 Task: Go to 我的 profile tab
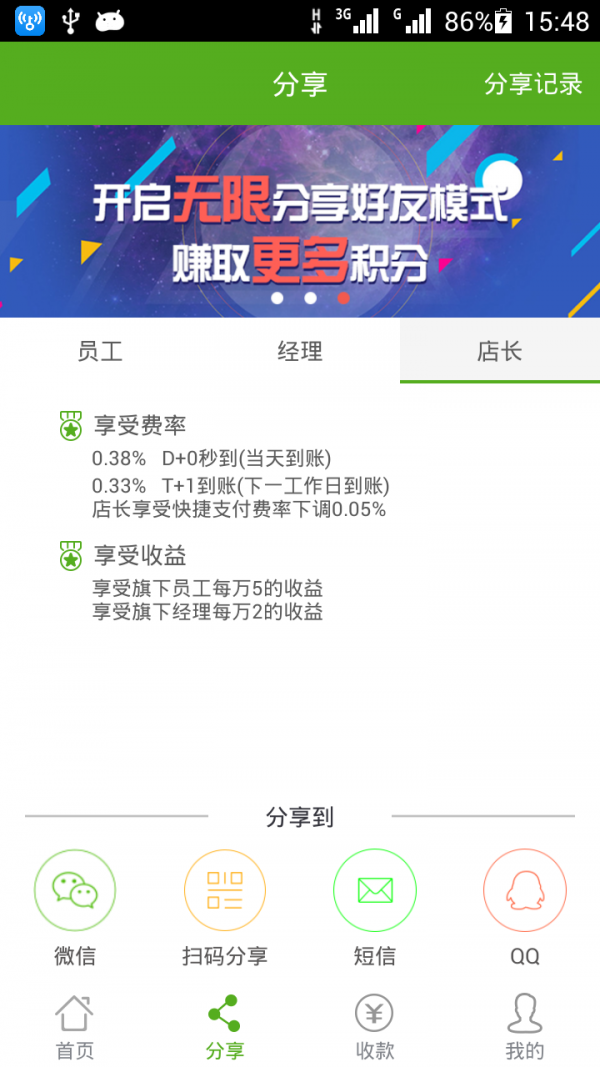click(525, 1026)
